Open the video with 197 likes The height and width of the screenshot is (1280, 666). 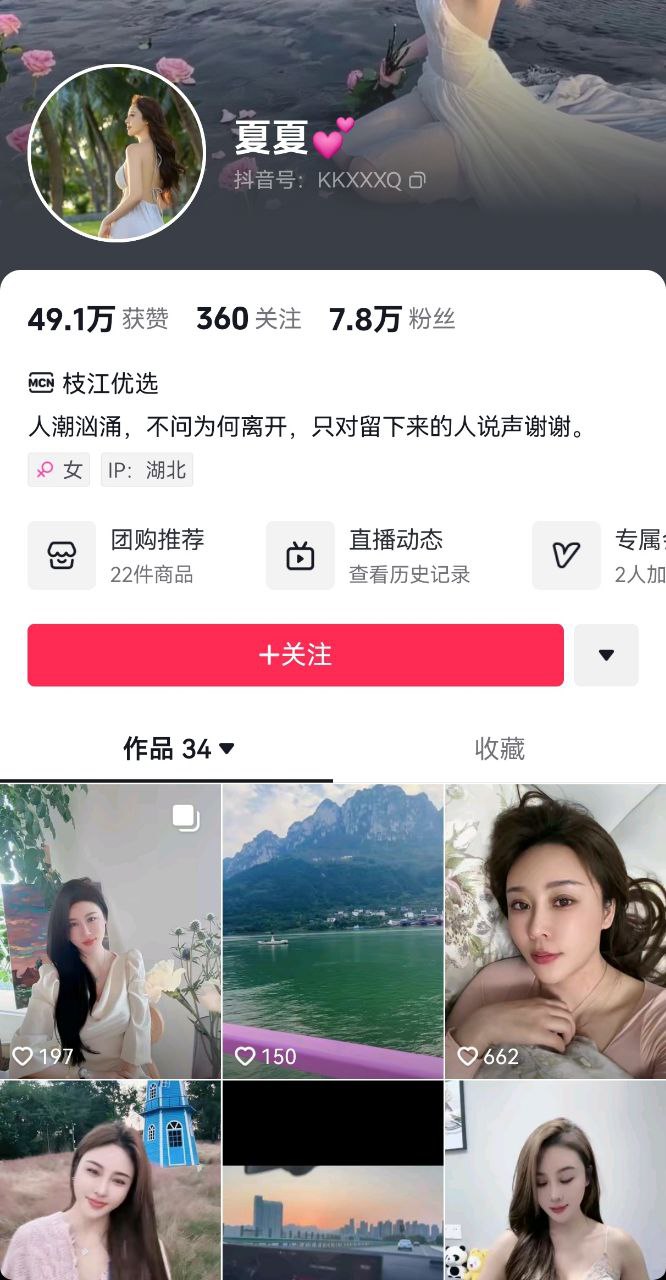click(110, 930)
